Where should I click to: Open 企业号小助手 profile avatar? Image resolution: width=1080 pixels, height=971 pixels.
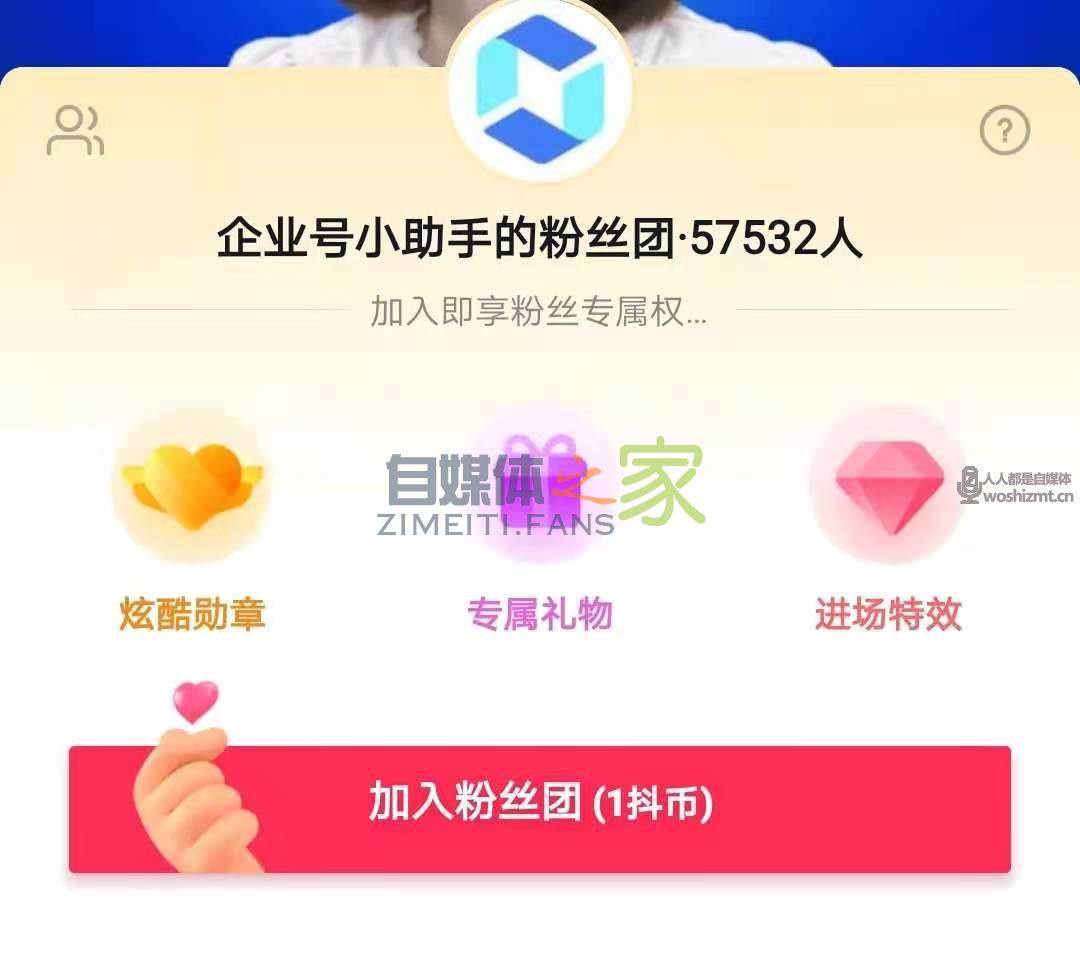(x=540, y=90)
